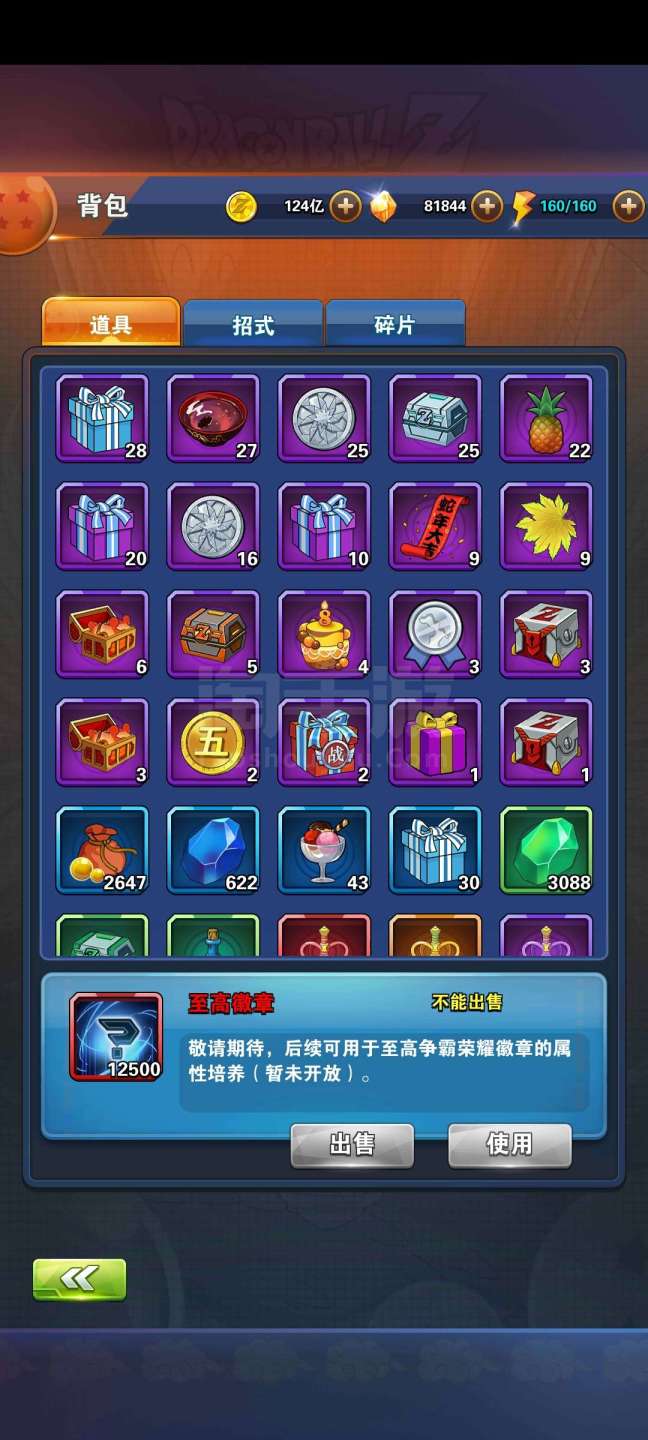The image size is (648, 1440).
Task: Select the gold 五 coin item
Action: [213, 742]
